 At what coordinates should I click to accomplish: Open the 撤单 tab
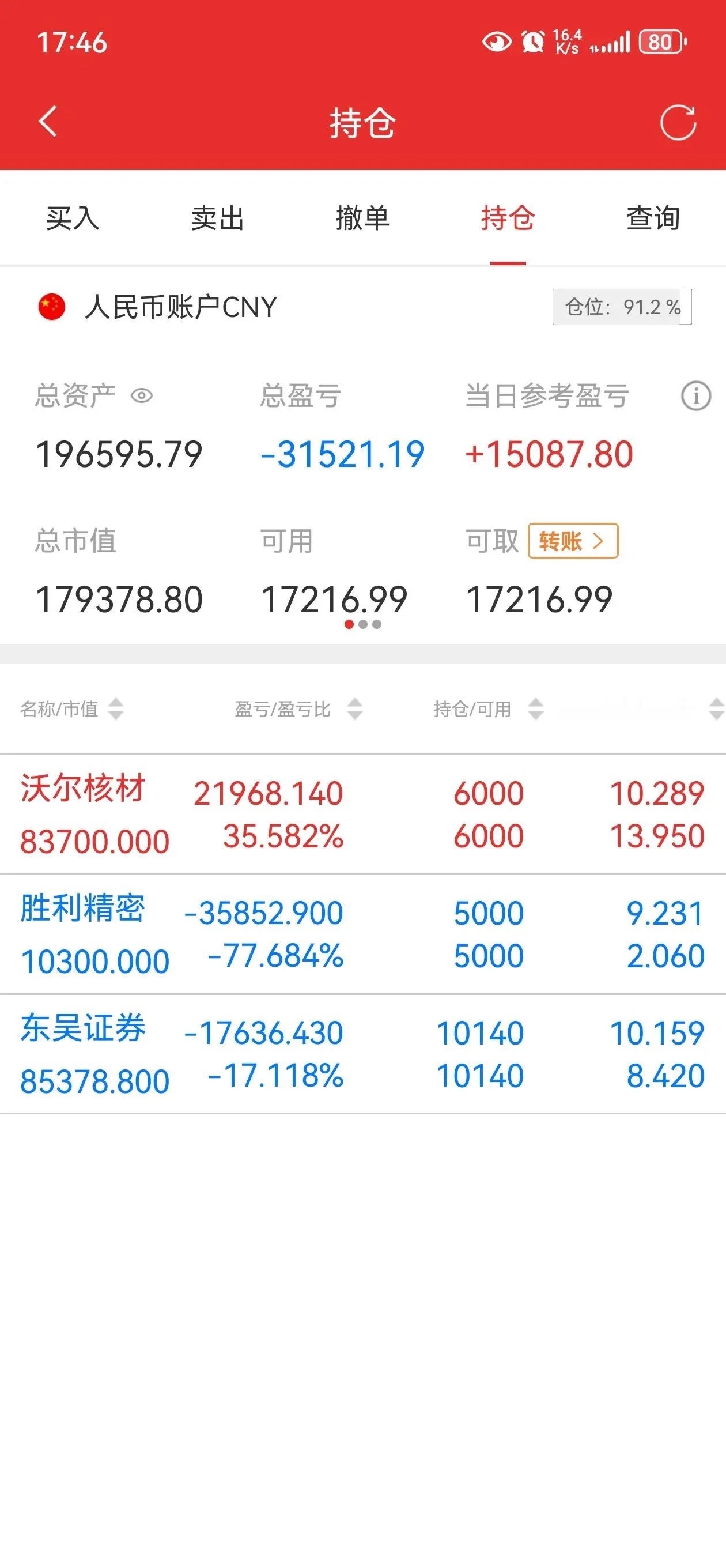[x=362, y=218]
